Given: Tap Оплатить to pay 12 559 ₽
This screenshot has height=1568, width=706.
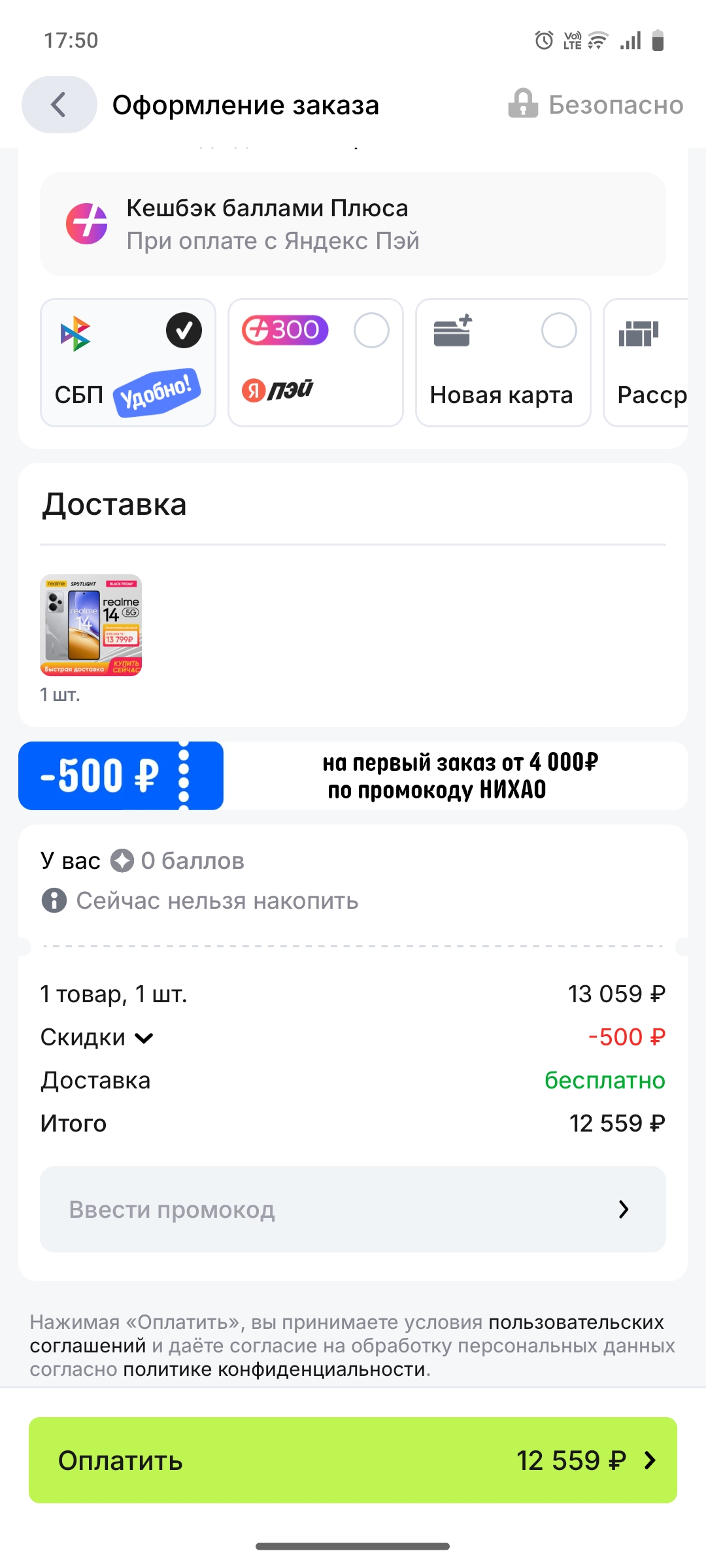Looking at the screenshot, I should (x=353, y=1460).
